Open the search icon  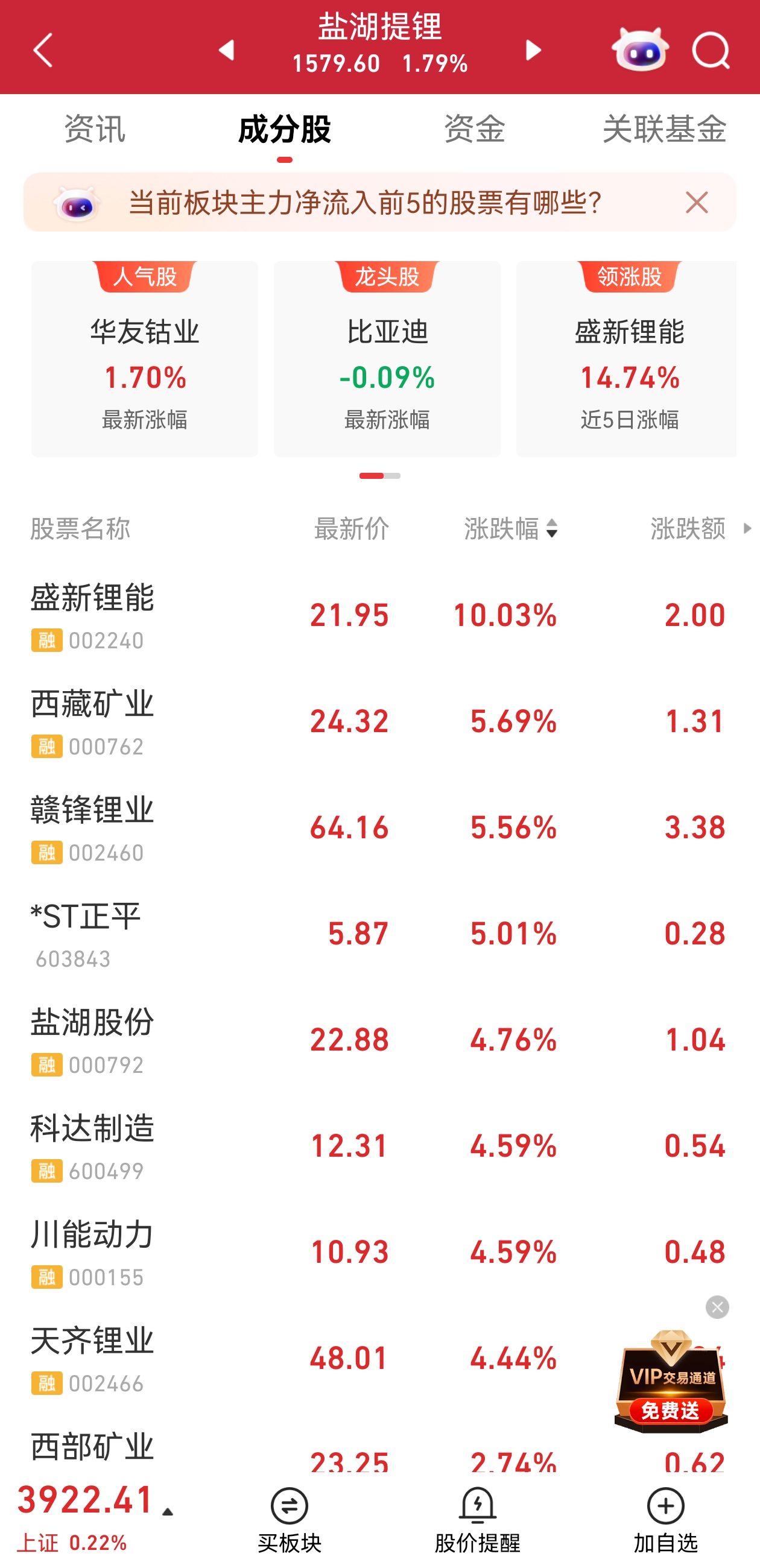pos(711,50)
